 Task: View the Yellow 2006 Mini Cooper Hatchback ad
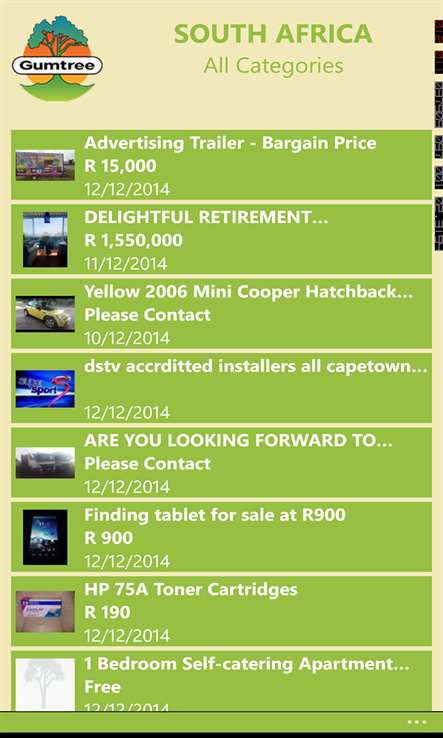tap(221, 313)
